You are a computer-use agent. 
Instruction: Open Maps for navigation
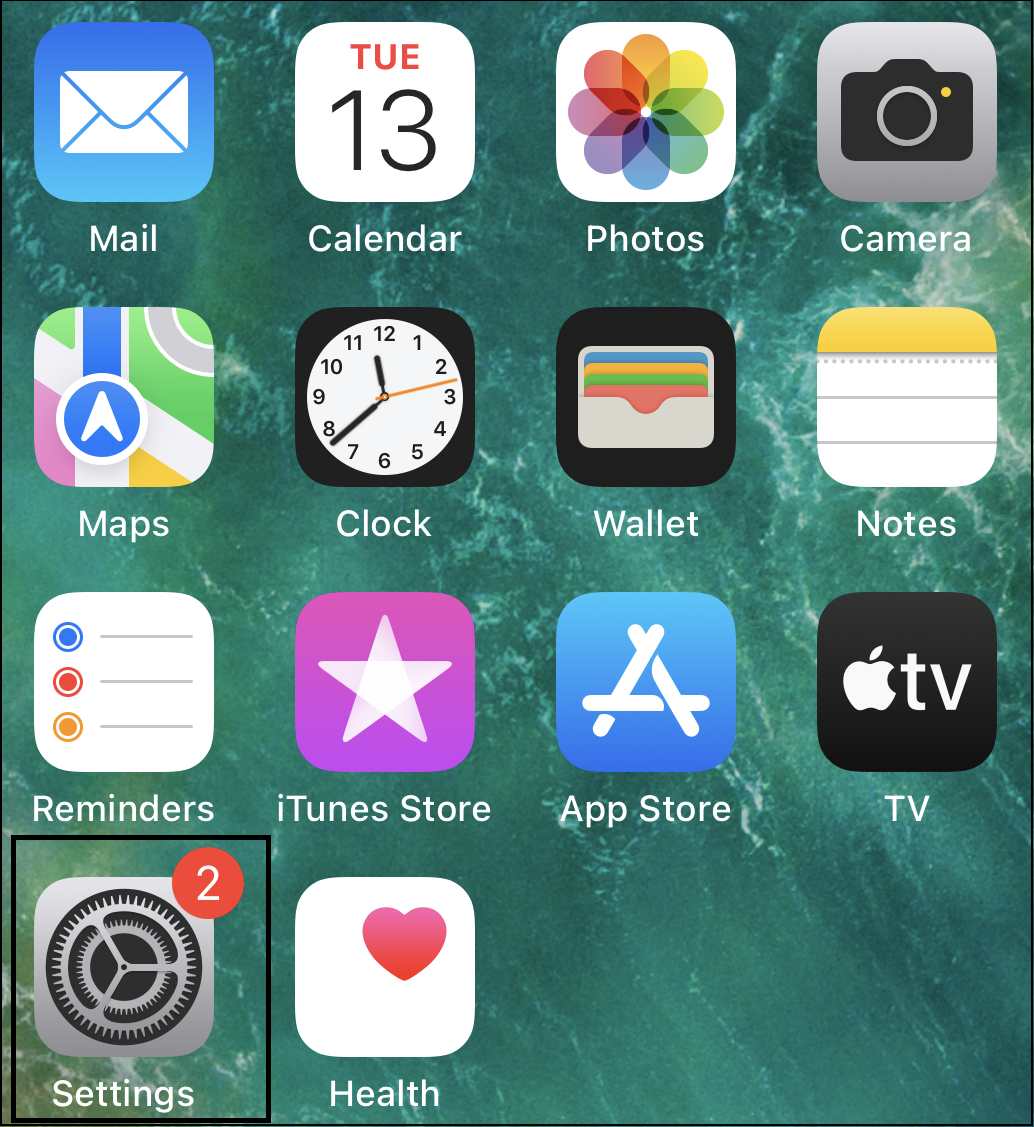[123, 397]
